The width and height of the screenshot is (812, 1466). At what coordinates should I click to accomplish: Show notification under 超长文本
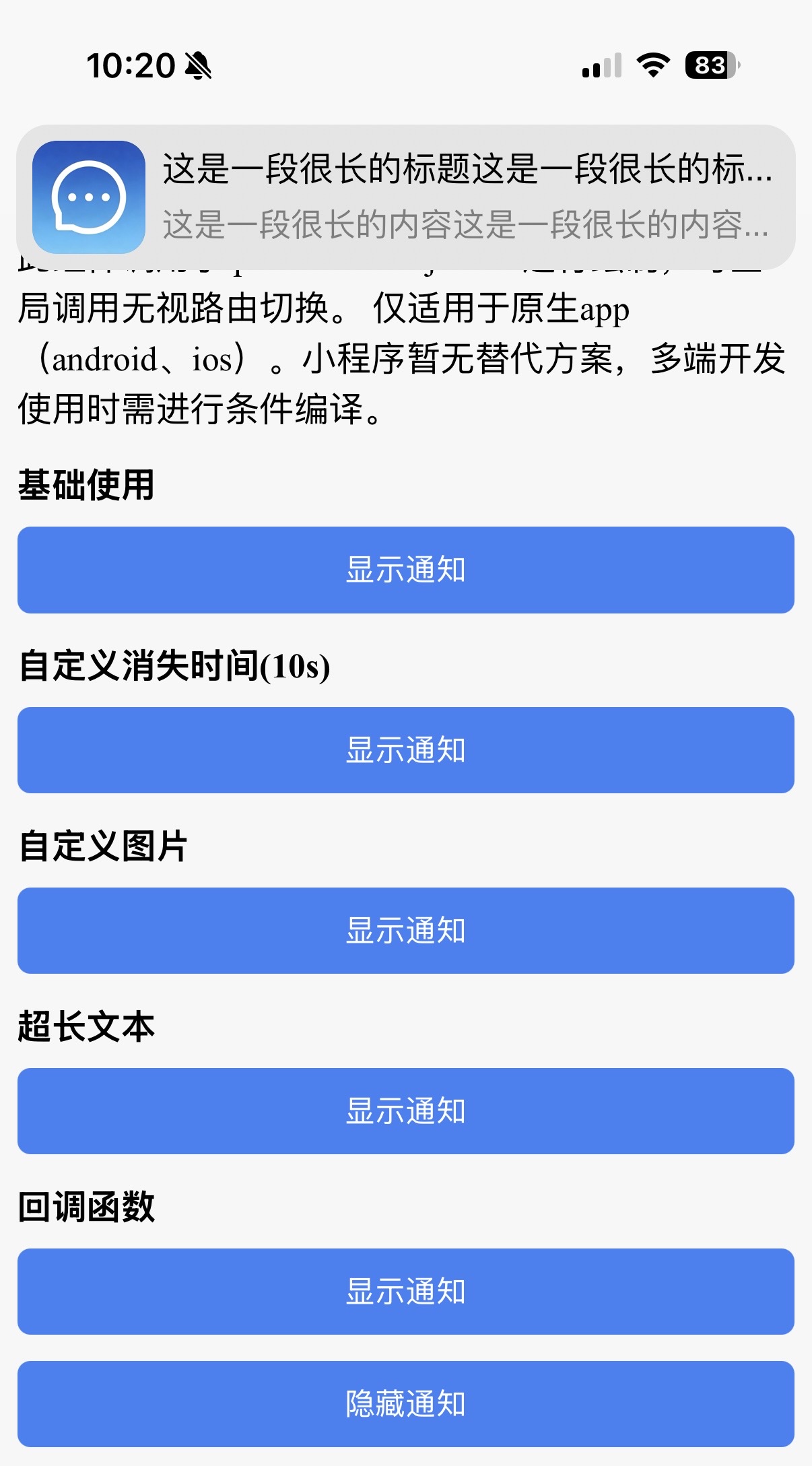pyautogui.click(x=405, y=1111)
